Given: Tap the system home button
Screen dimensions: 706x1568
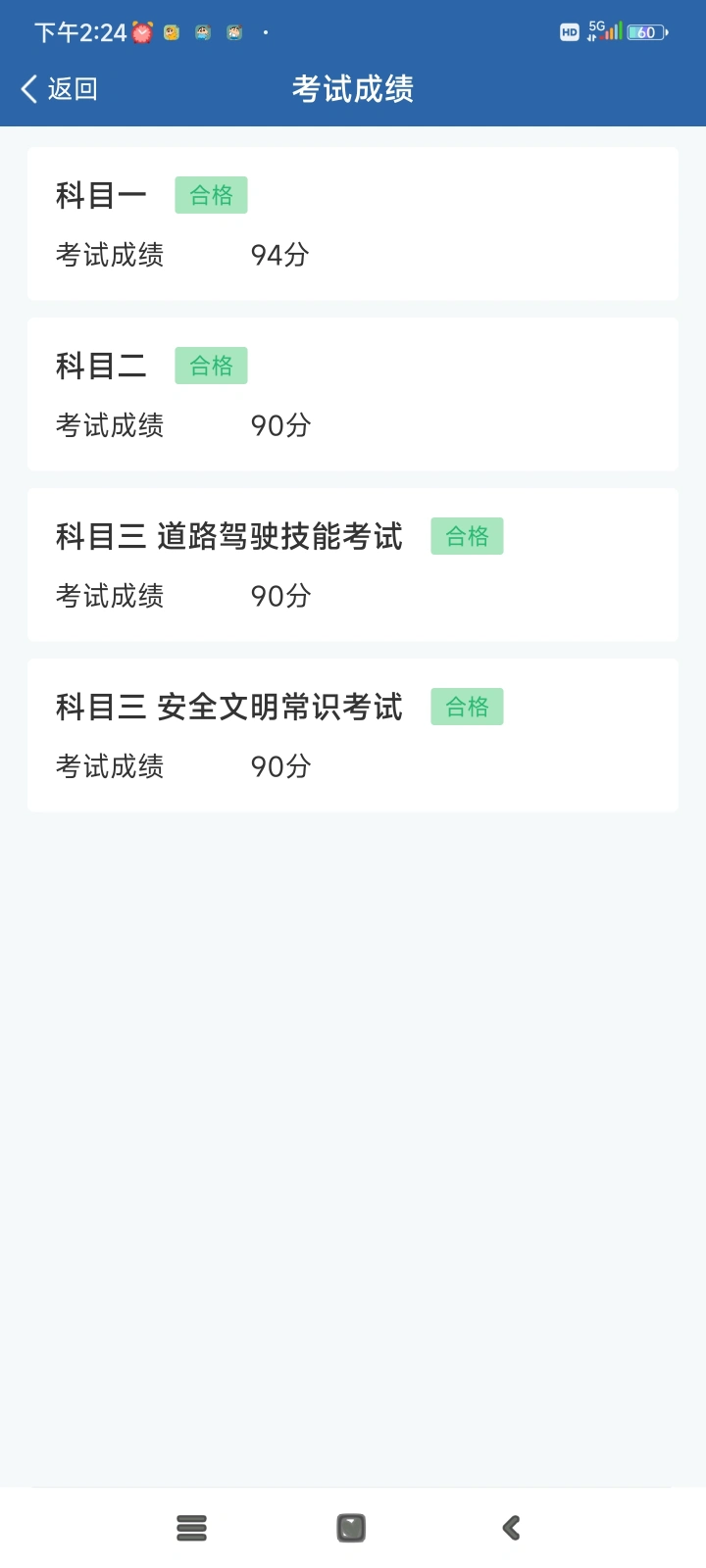Looking at the screenshot, I should click(351, 1528).
